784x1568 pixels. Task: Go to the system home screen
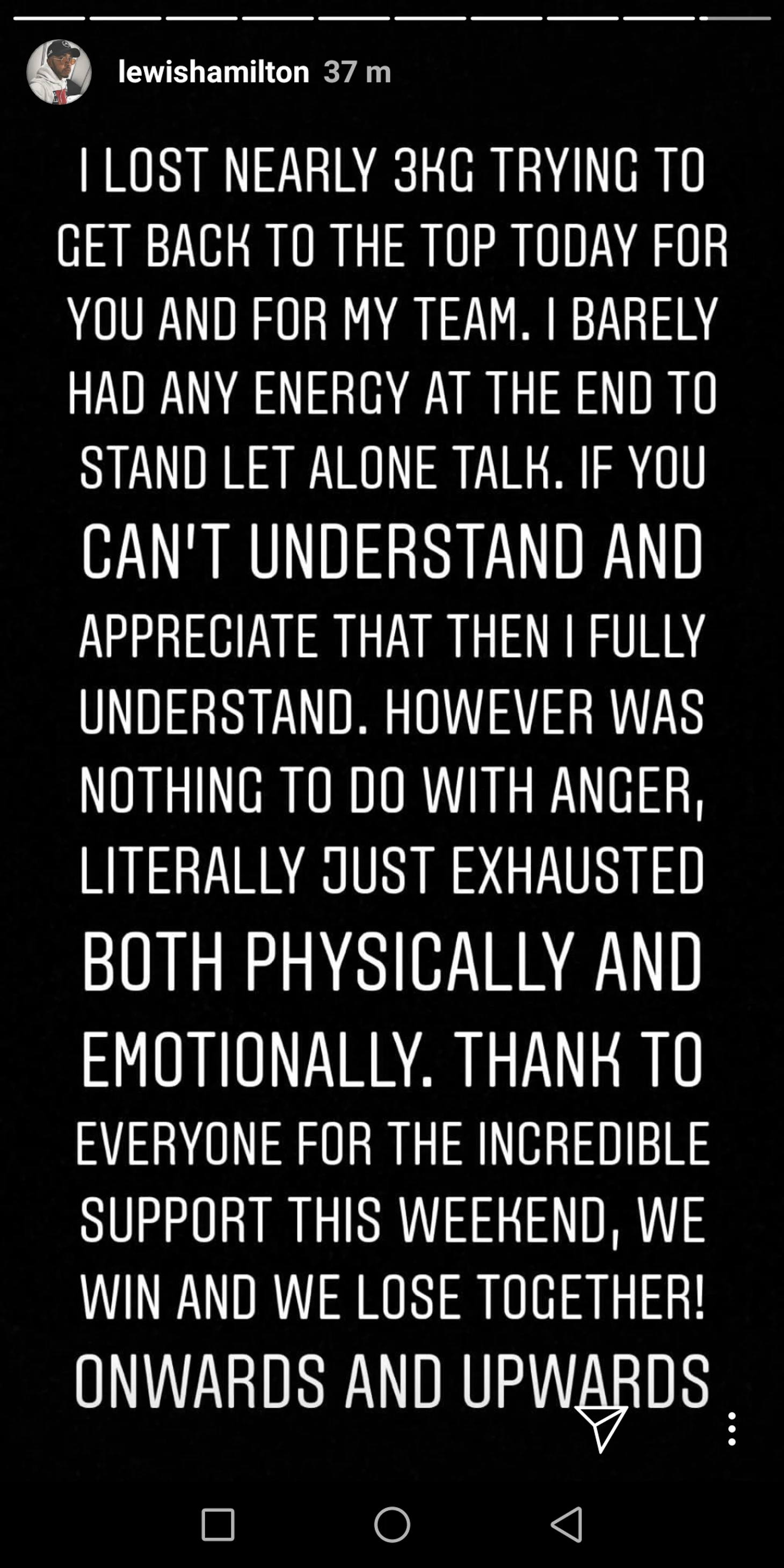pyautogui.click(x=392, y=1524)
